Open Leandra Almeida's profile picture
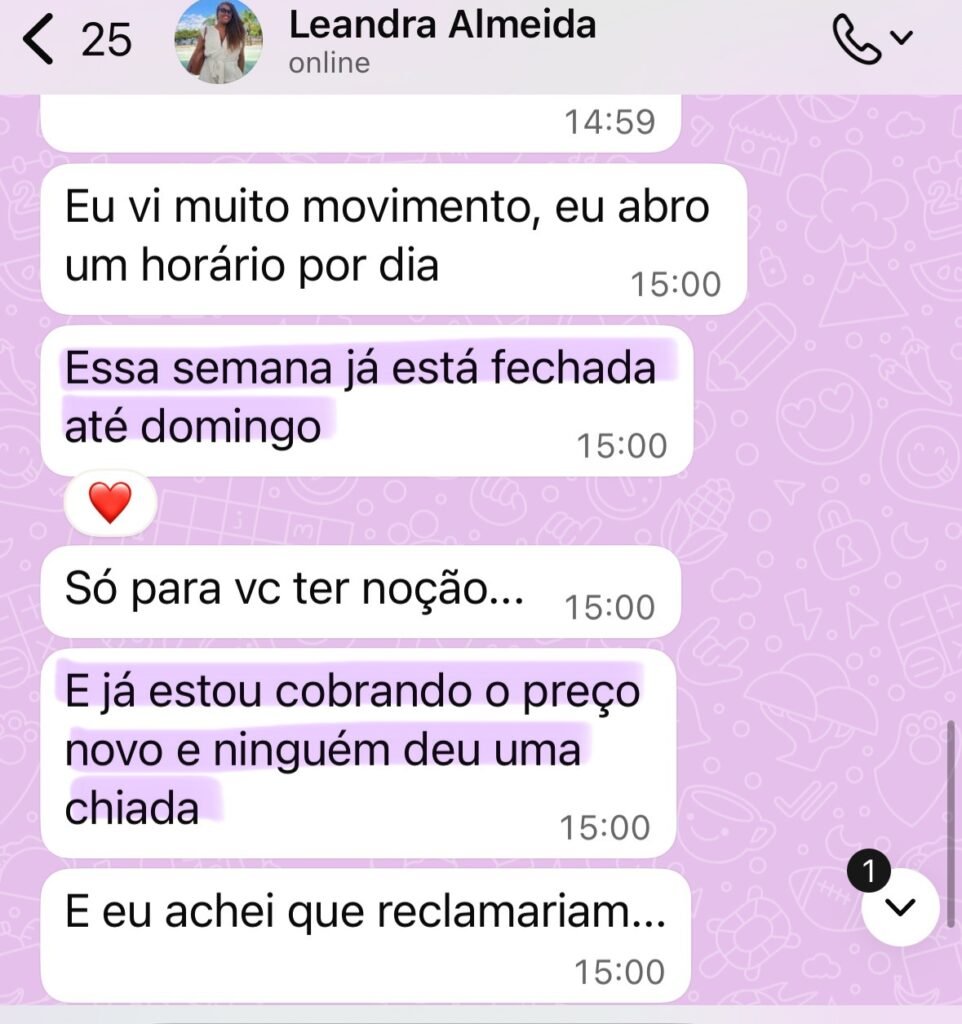The height and width of the screenshot is (1024, 962). [218, 42]
